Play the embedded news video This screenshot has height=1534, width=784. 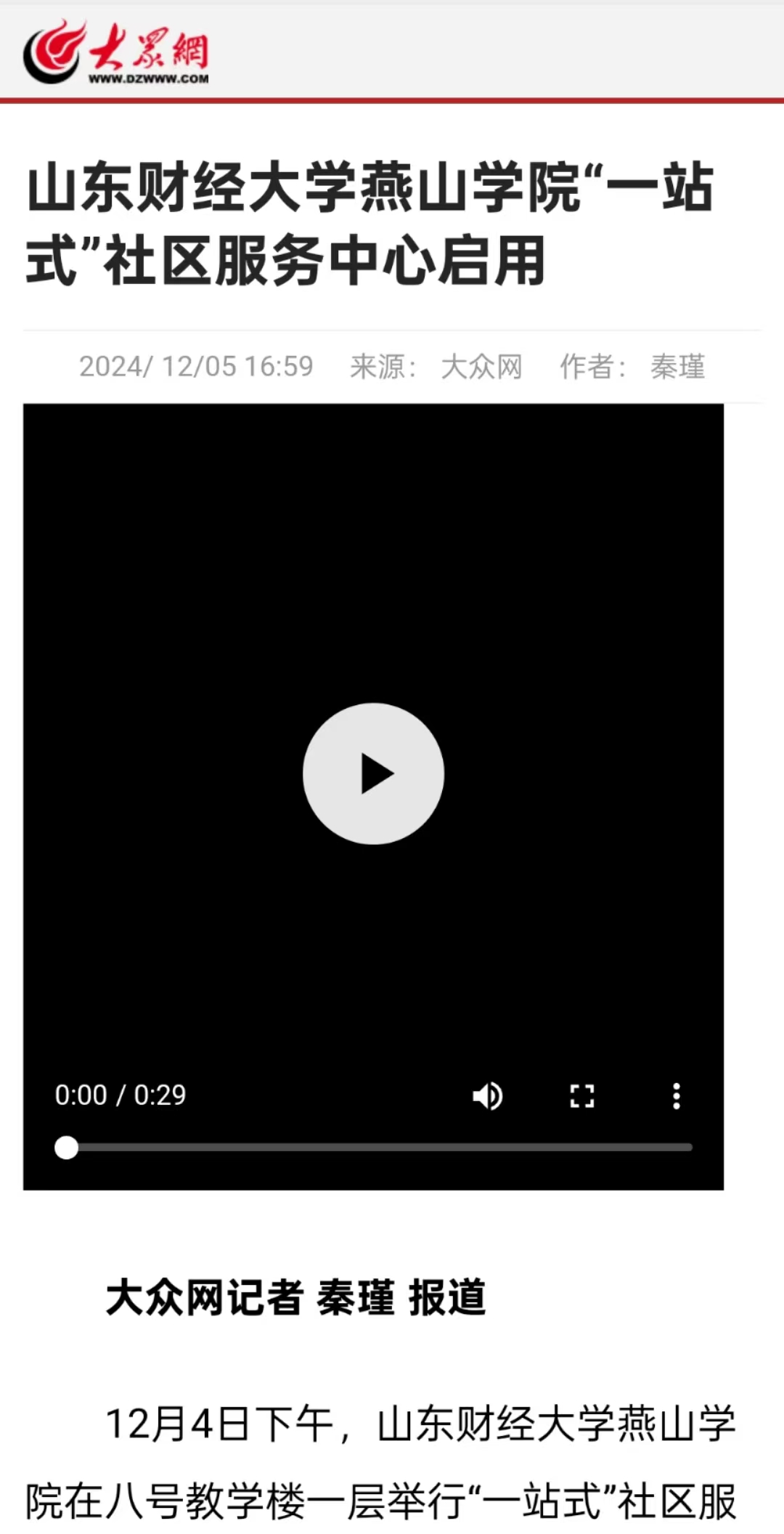[373, 774]
